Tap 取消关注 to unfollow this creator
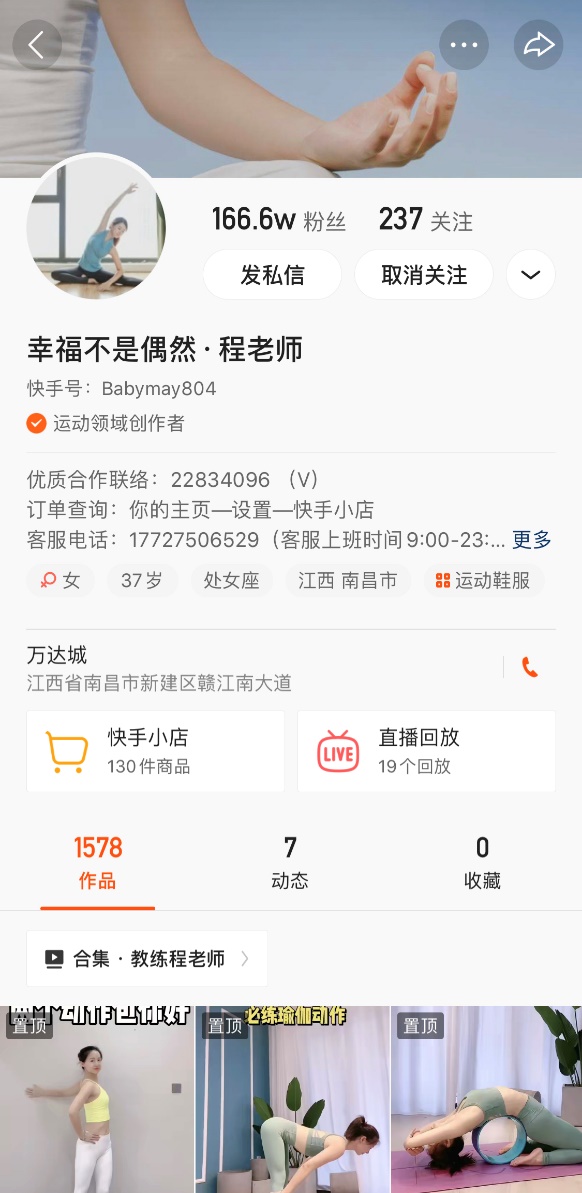Viewport: 582px width, 1193px height. 424,275
